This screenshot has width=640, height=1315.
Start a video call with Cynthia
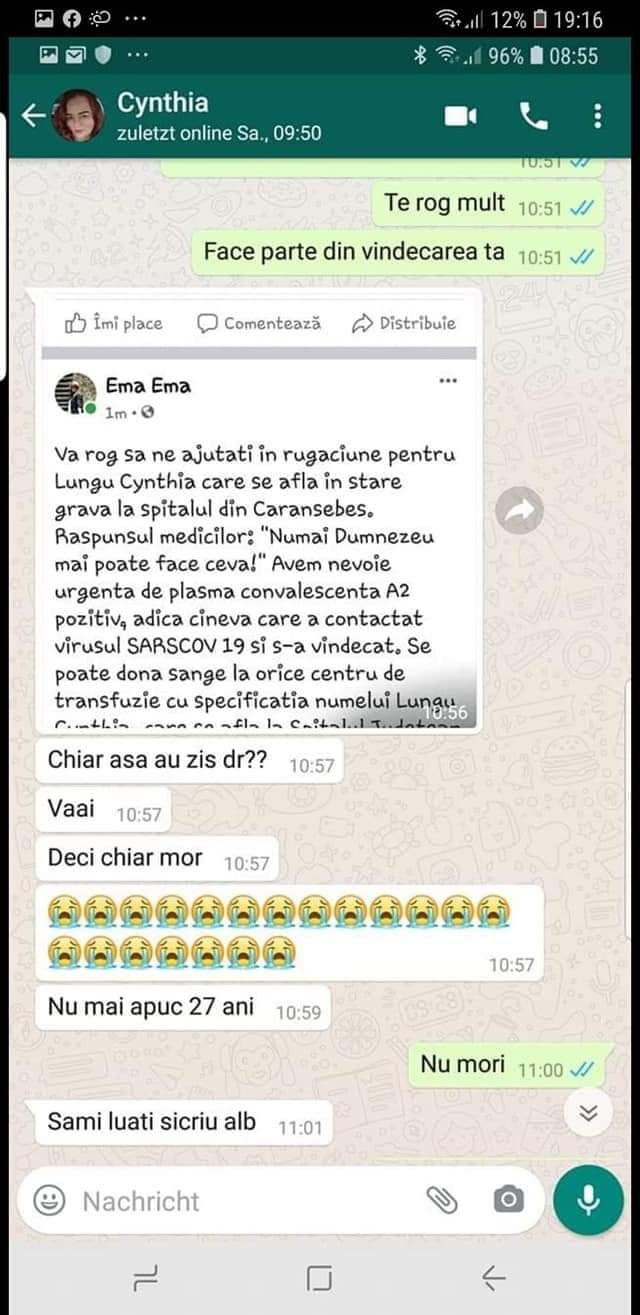[460, 116]
